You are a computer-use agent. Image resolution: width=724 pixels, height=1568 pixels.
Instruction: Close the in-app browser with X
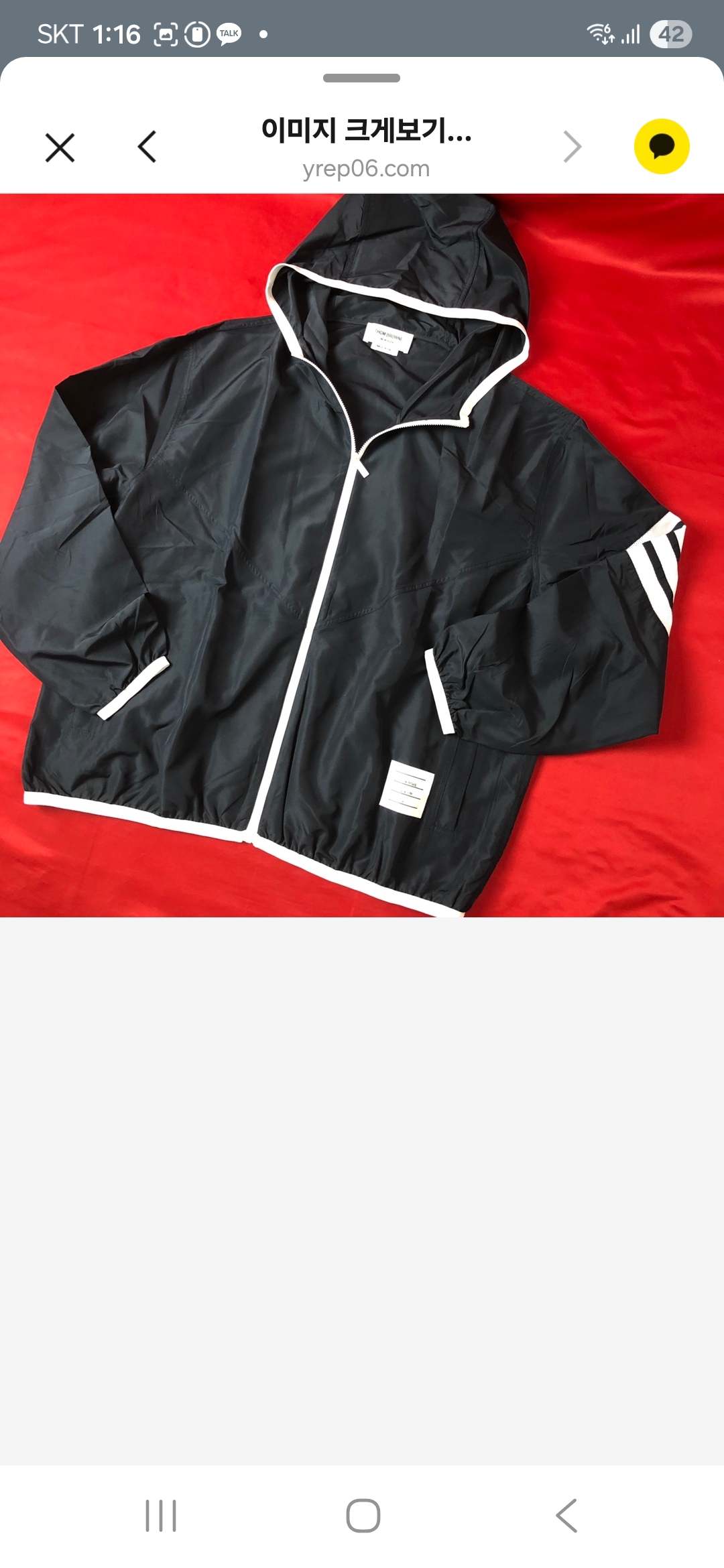[x=60, y=147]
